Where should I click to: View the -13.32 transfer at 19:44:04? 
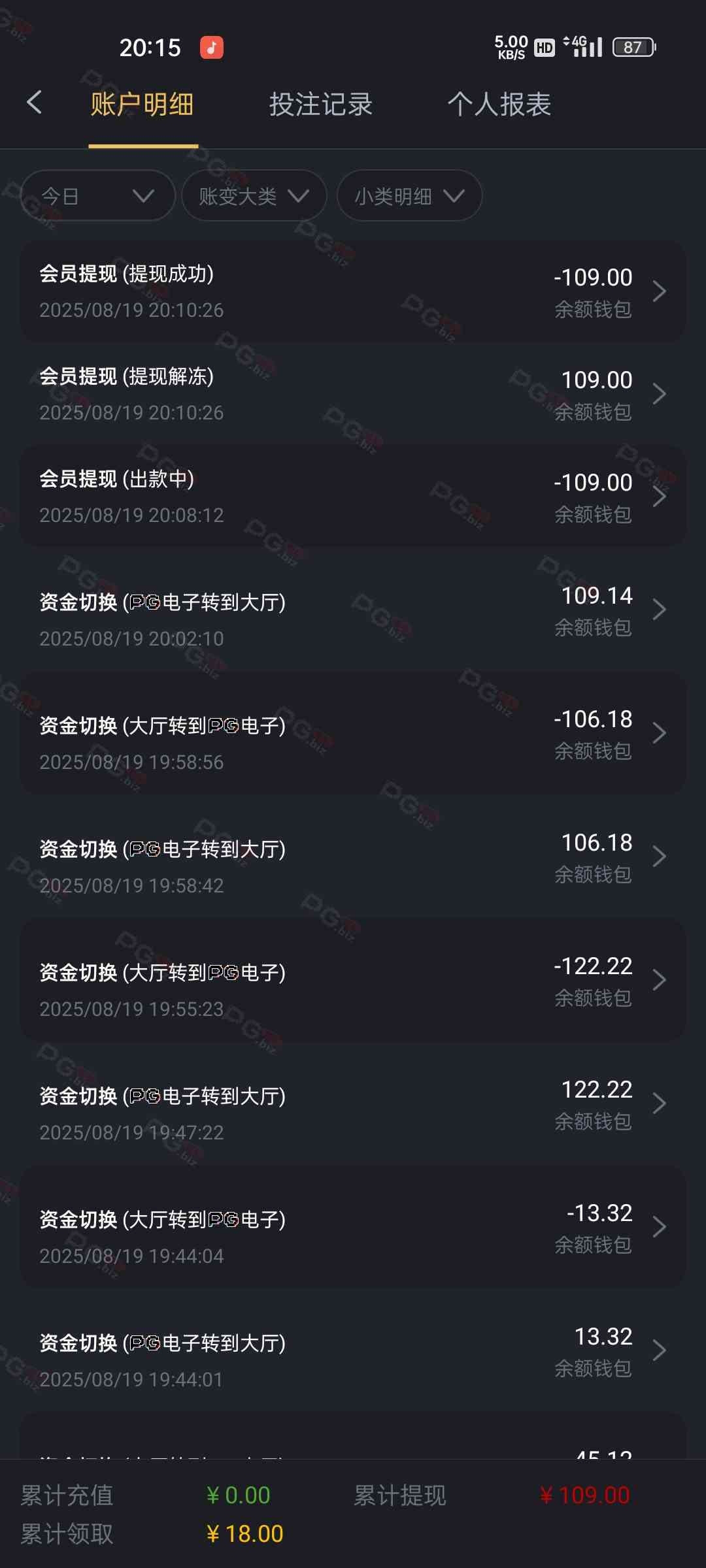click(353, 1228)
